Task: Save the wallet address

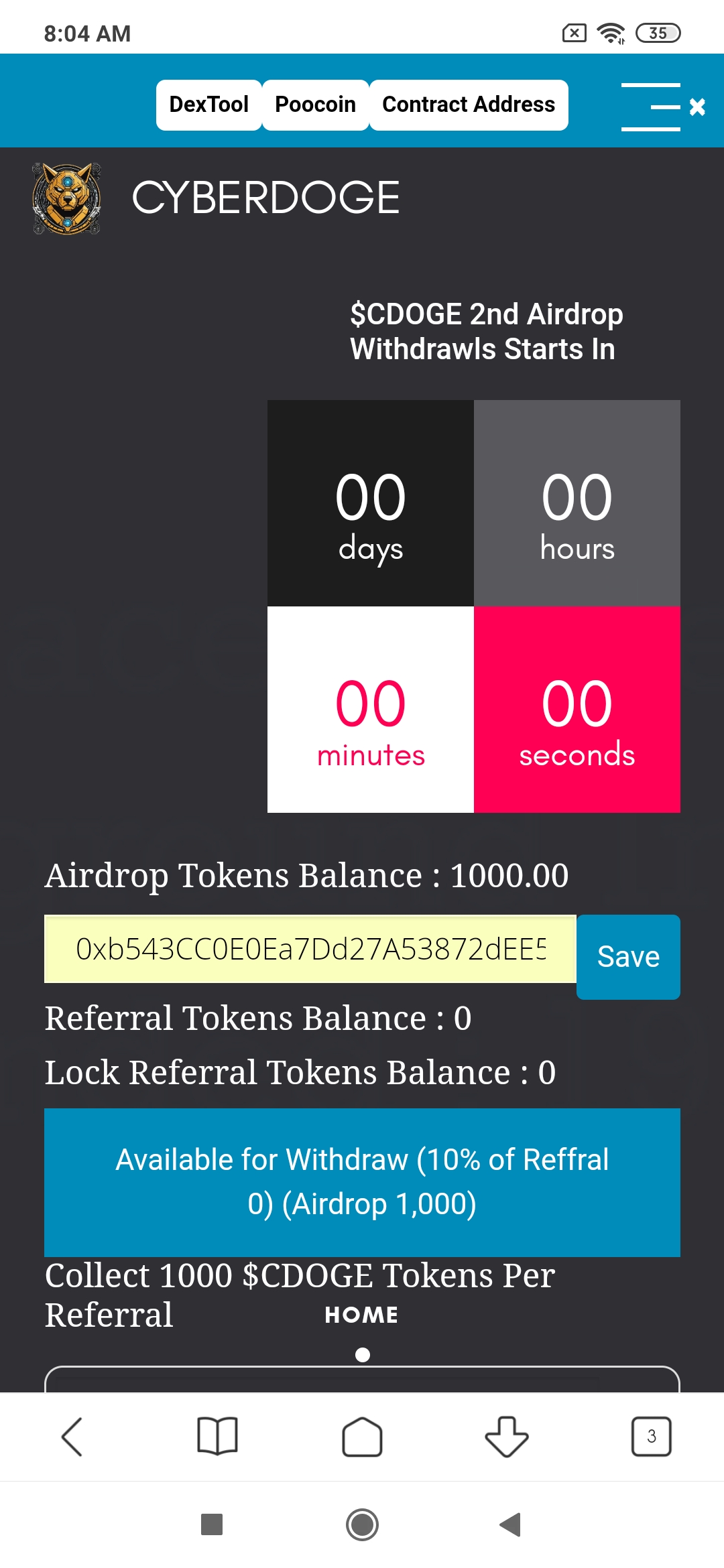Action: pos(628,956)
